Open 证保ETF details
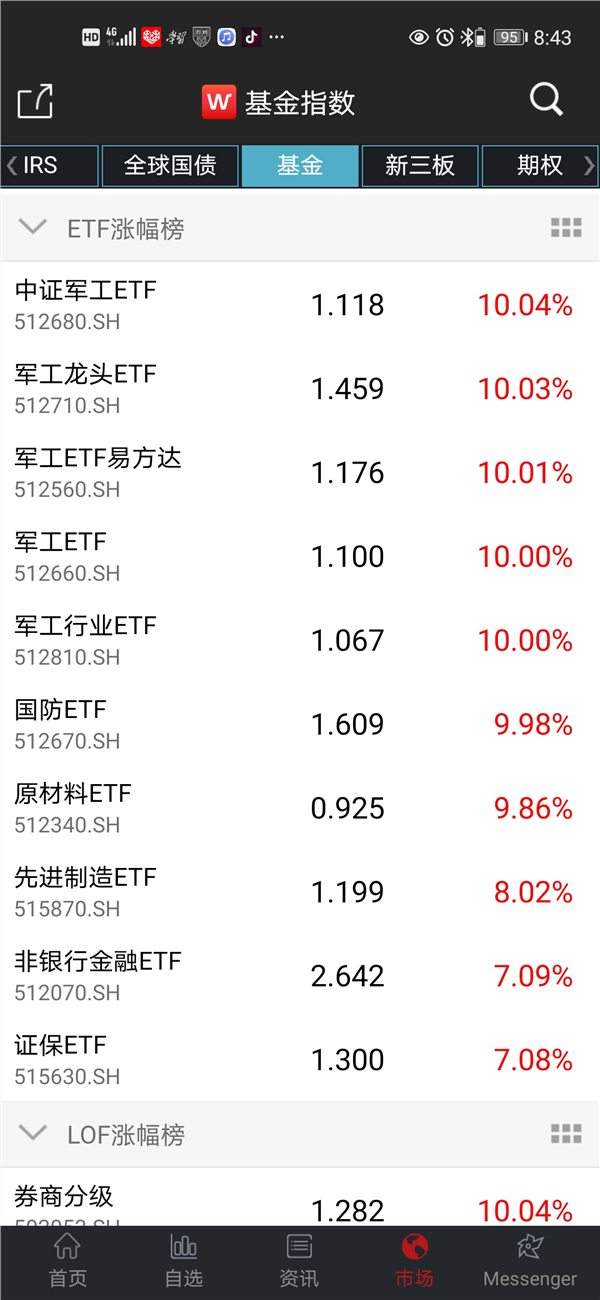Viewport: 600px width, 1300px height. pyautogui.click(x=300, y=1060)
